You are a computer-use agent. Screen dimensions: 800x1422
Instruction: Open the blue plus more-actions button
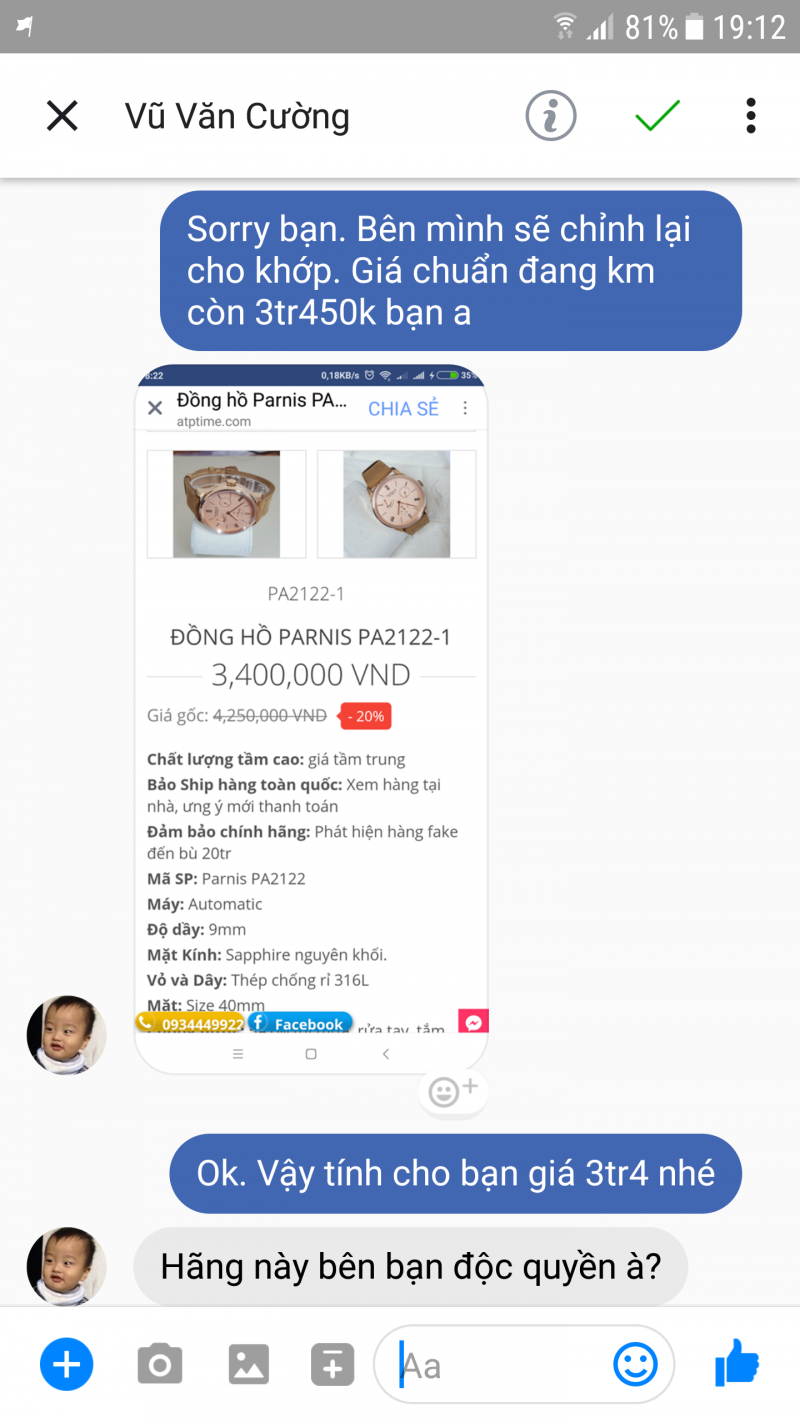(x=67, y=1364)
